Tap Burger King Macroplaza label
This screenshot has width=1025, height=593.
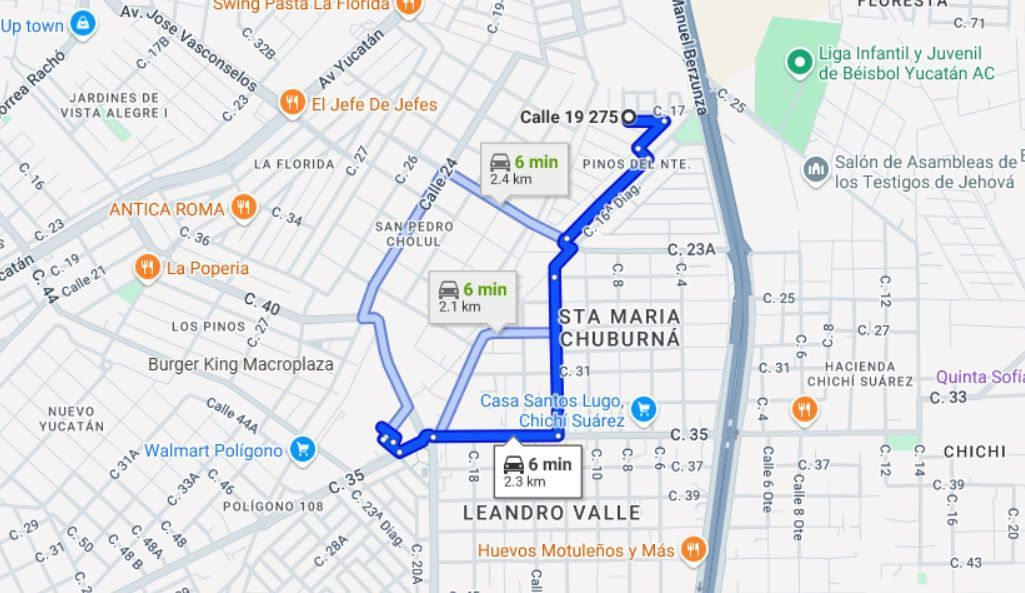point(241,364)
